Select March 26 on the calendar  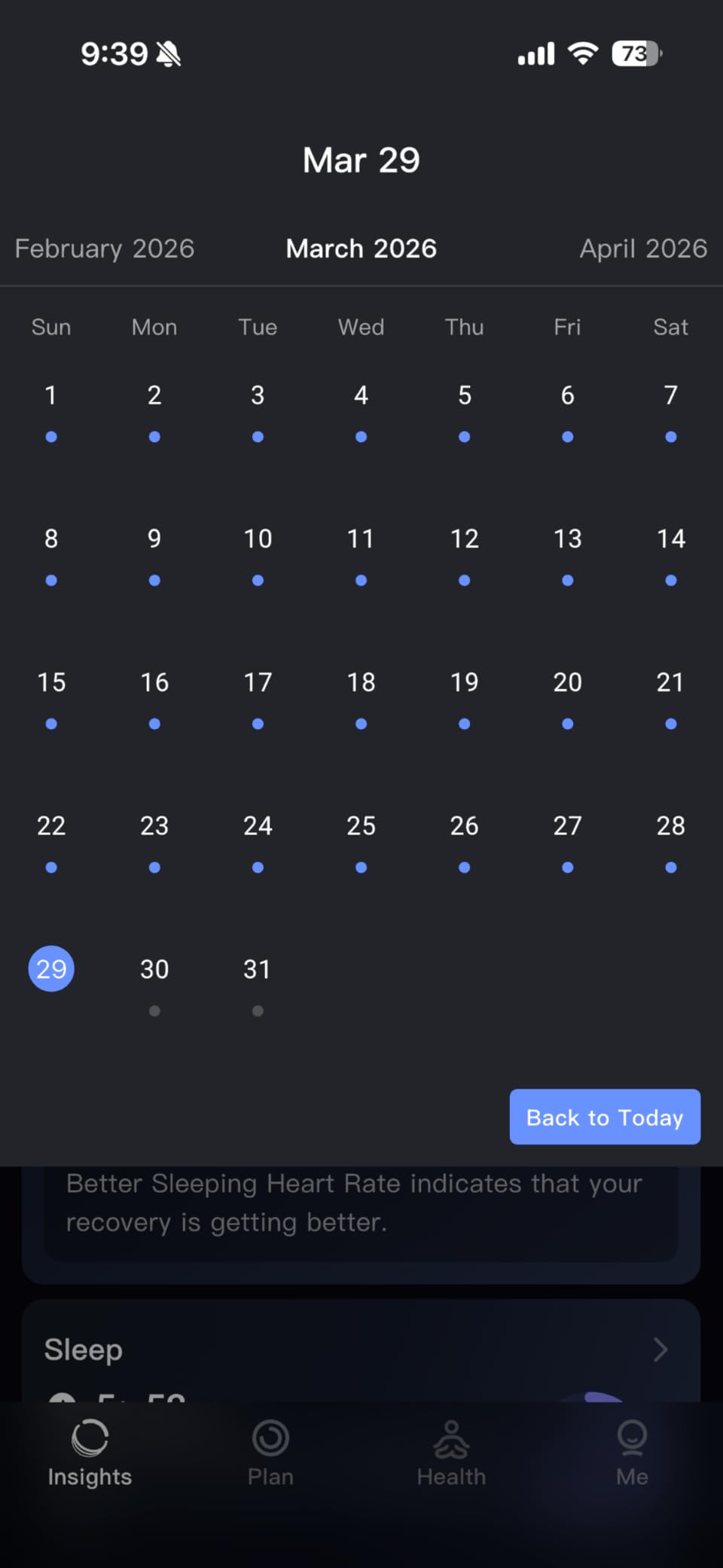(x=464, y=826)
